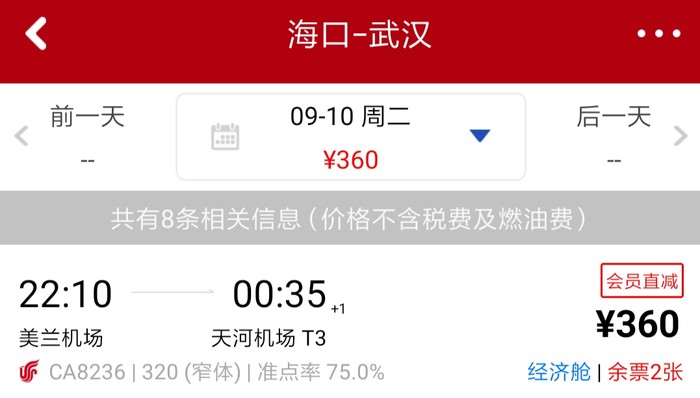The image size is (700, 398).
Task: Open the three-dot overflow menu
Action: (x=659, y=33)
